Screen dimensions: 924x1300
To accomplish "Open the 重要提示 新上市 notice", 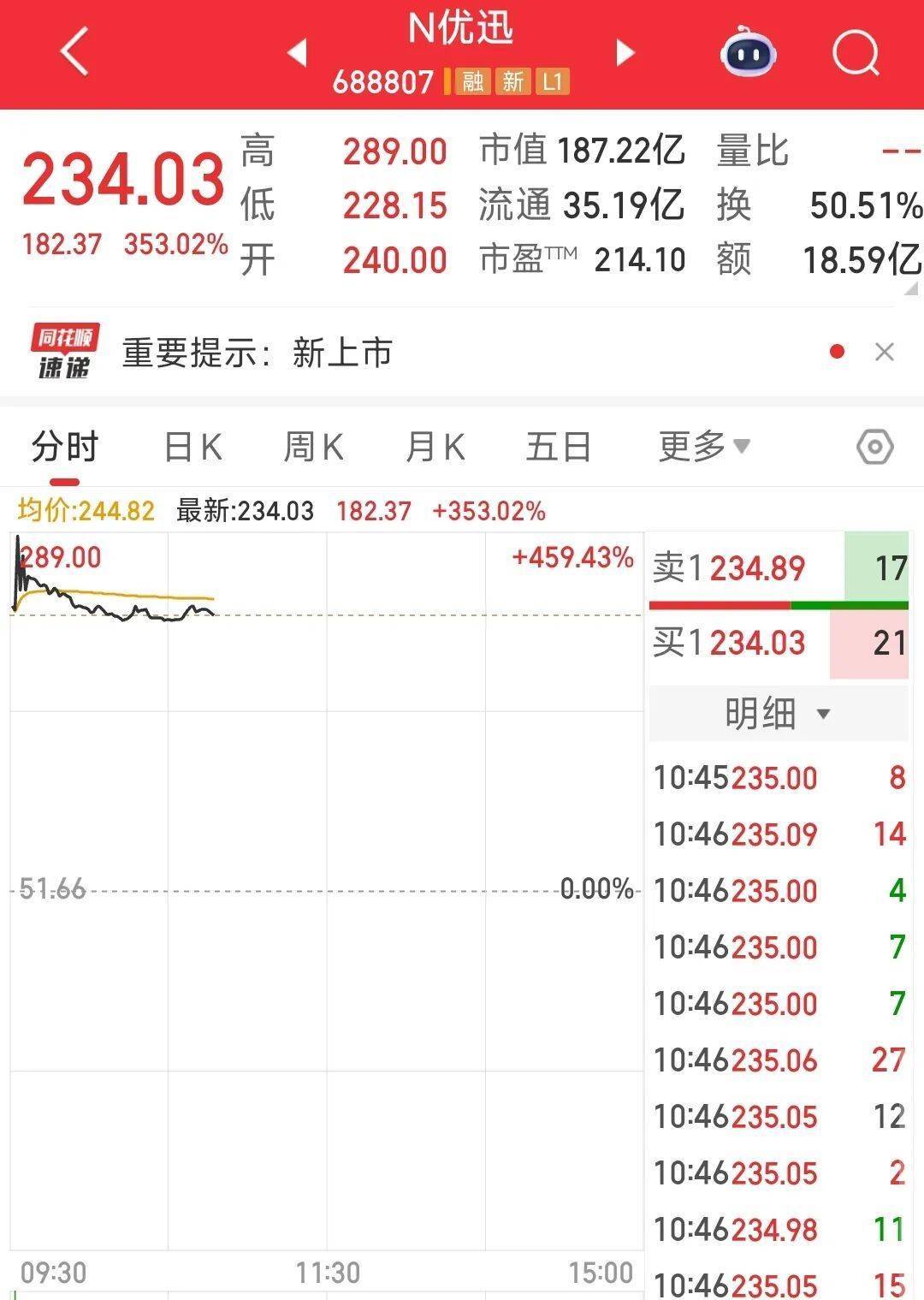I will (x=257, y=353).
